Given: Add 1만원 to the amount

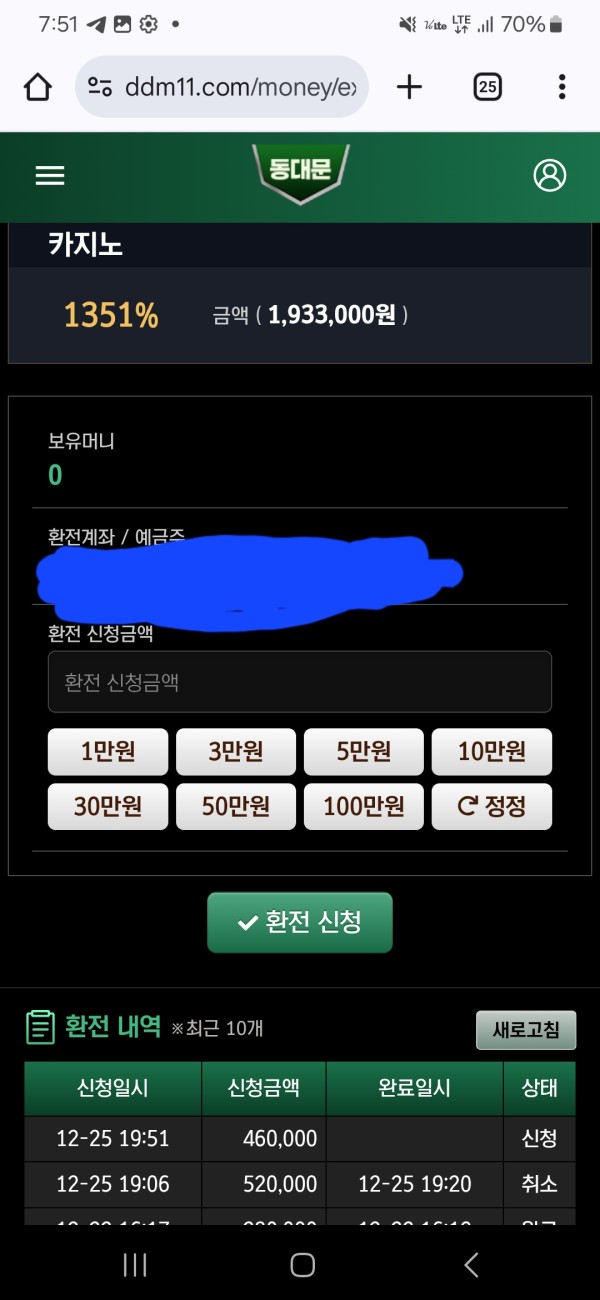Looking at the screenshot, I should click(x=108, y=752).
